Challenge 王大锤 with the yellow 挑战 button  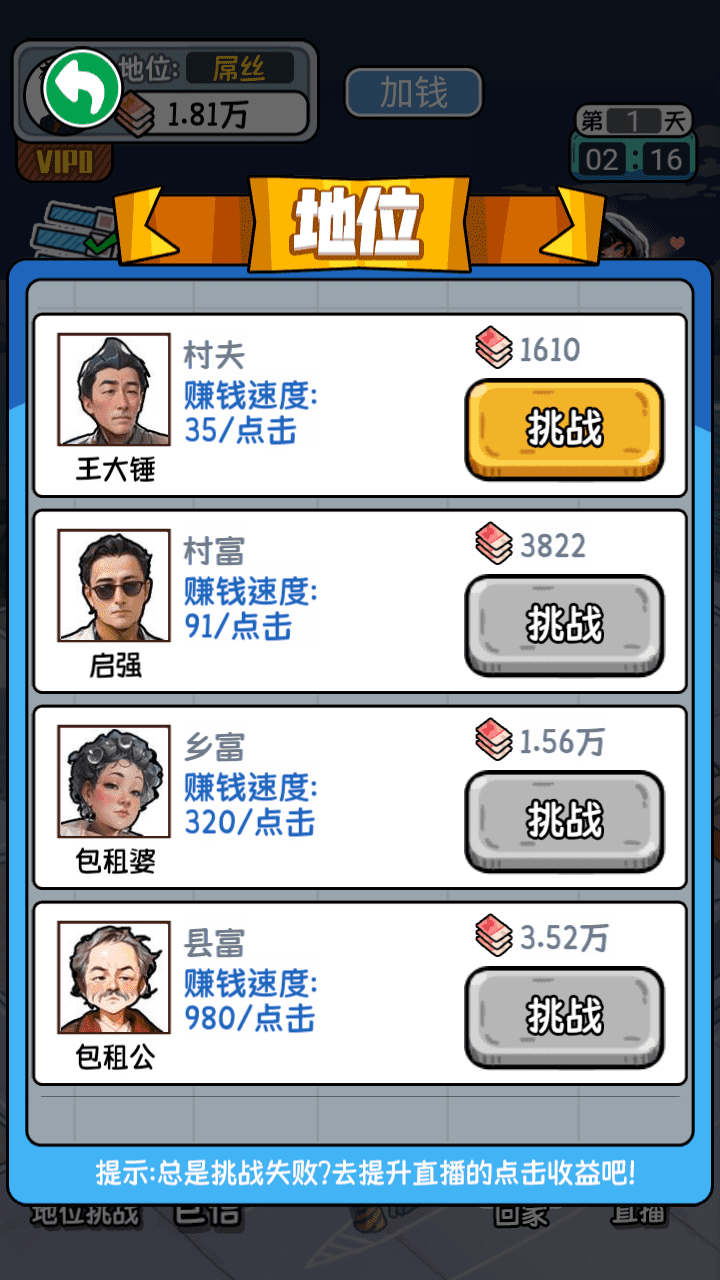click(565, 430)
